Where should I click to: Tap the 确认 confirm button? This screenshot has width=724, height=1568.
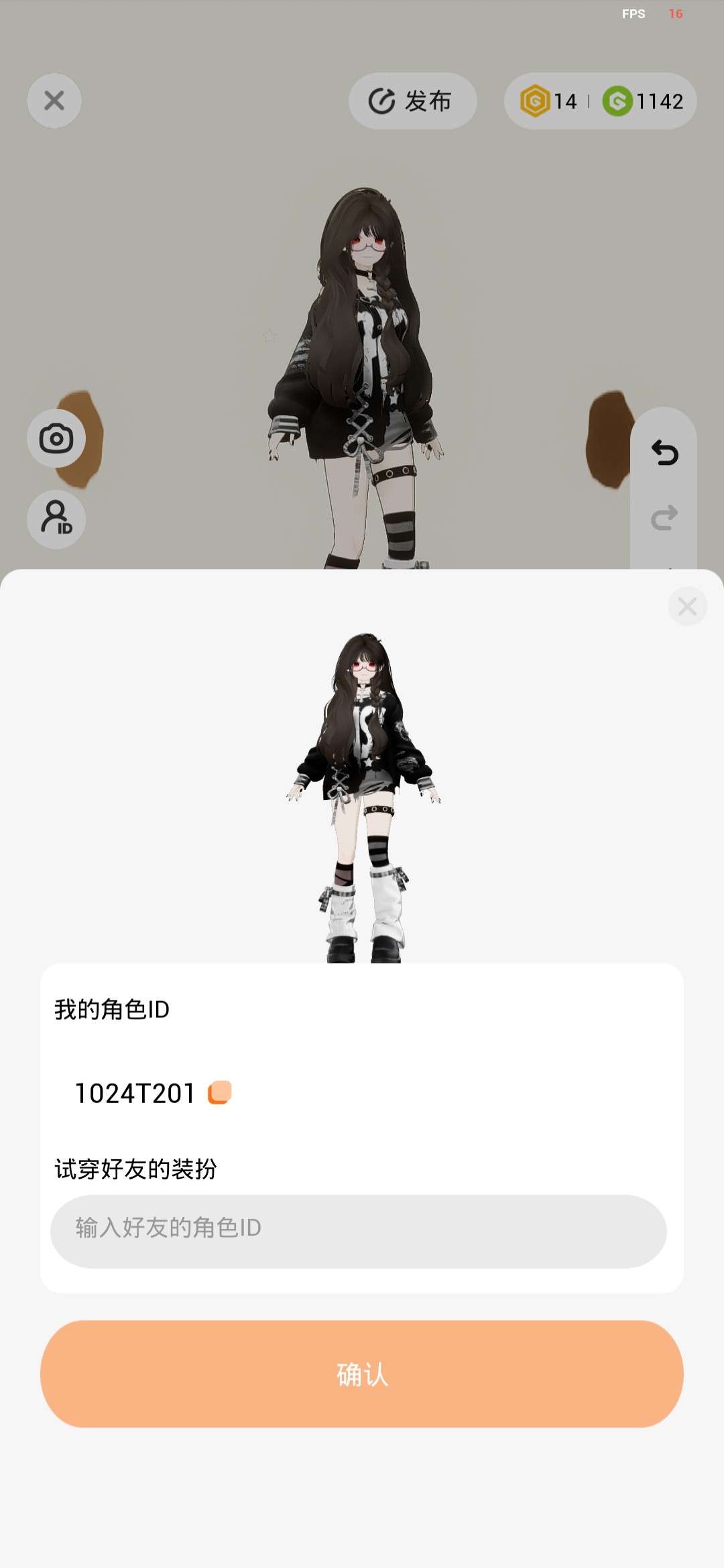(x=362, y=1374)
